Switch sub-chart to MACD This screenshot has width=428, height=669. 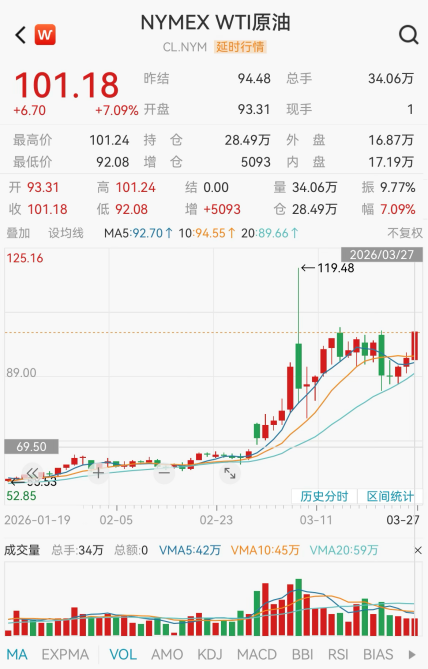coord(257,654)
